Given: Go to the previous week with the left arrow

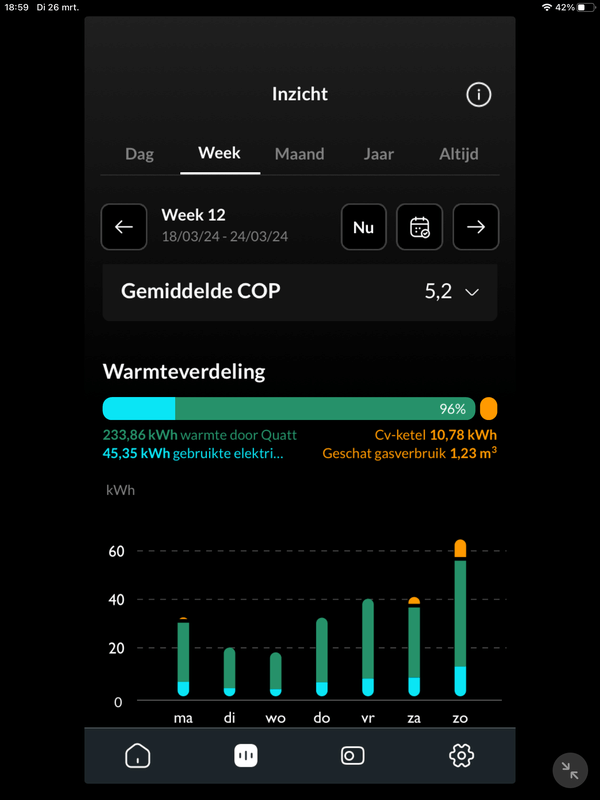Looking at the screenshot, I should coord(124,227).
